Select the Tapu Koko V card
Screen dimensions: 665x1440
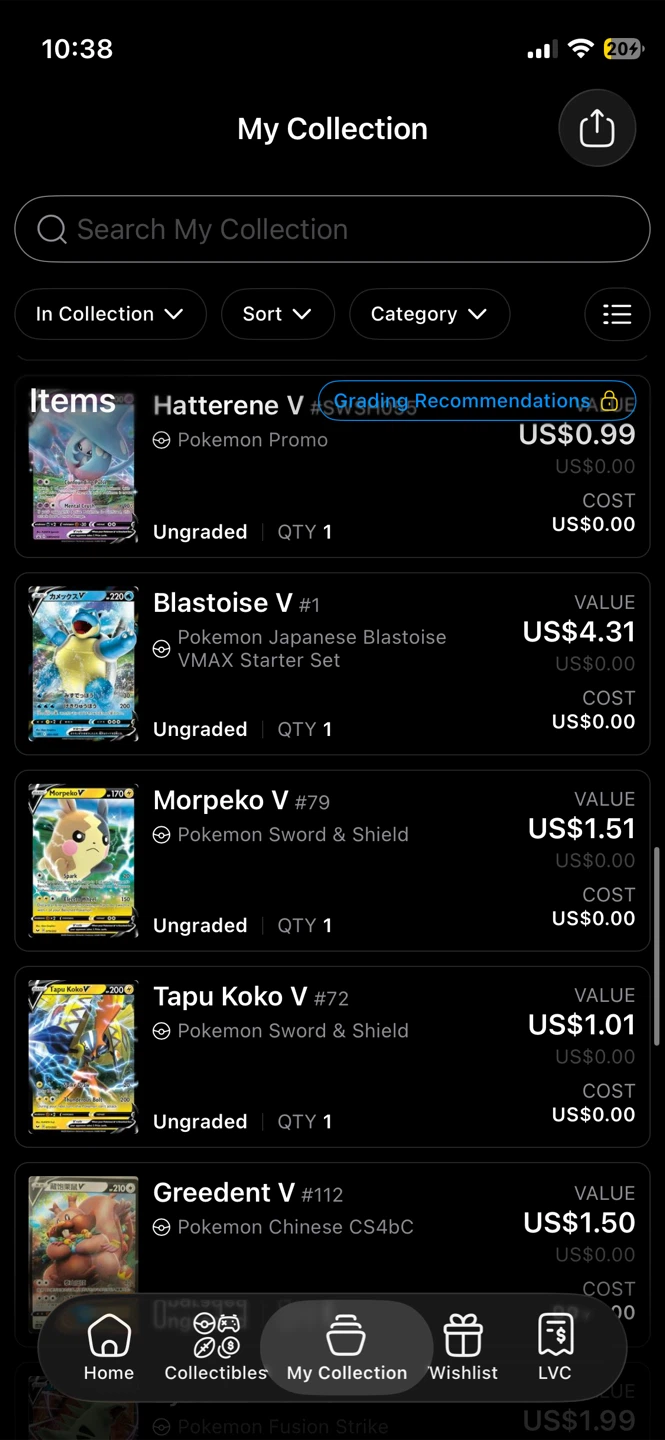click(x=332, y=1056)
